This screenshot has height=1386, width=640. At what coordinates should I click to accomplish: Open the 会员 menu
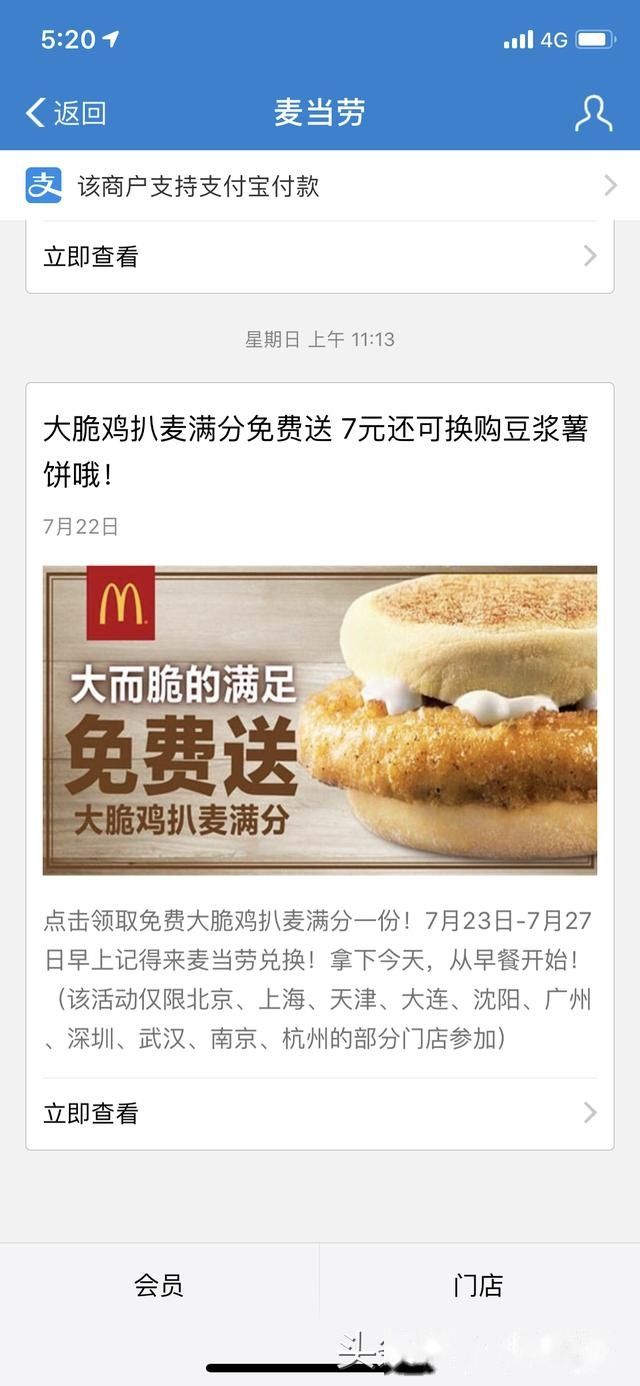point(159,1285)
